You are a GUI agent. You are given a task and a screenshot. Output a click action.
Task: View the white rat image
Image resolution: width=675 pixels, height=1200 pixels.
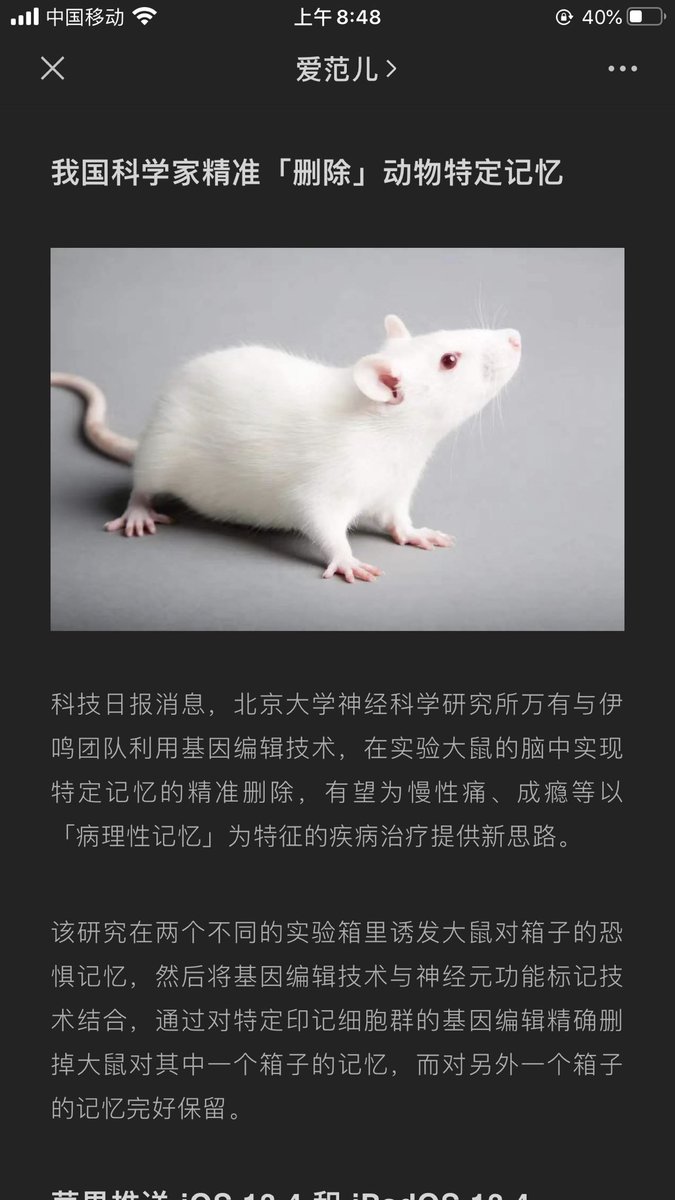click(338, 439)
